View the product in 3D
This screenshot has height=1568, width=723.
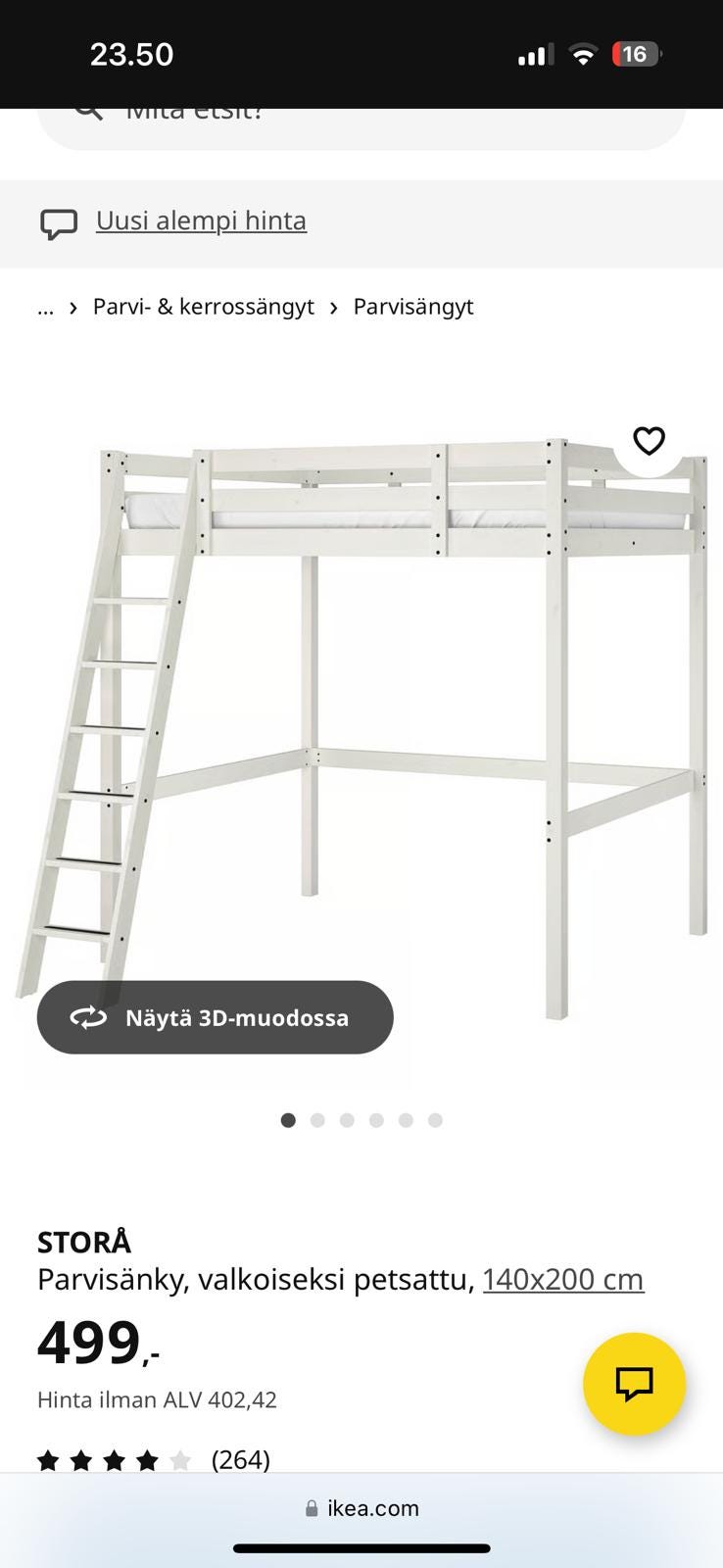click(x=215, y=1017)
